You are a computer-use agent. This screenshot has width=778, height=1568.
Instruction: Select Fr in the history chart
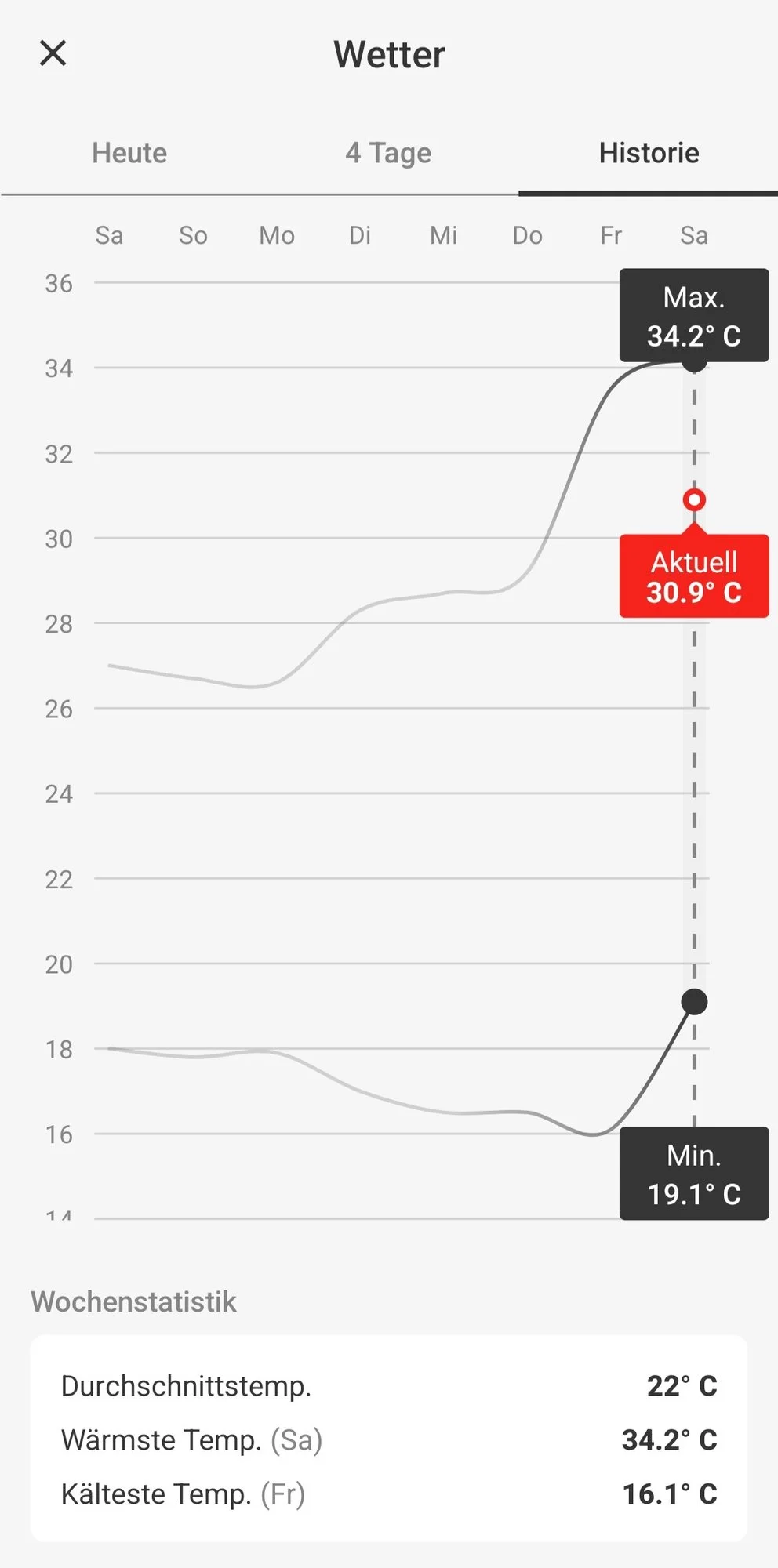click(611, 235)
